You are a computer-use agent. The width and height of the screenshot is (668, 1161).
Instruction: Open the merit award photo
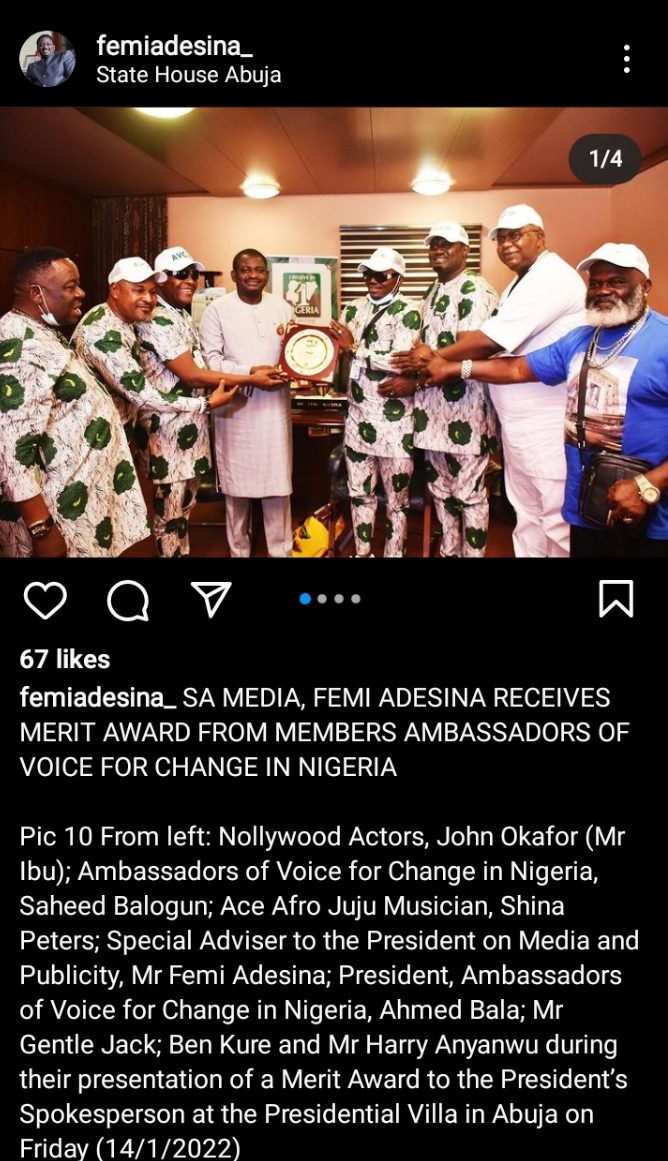(334, 332)
